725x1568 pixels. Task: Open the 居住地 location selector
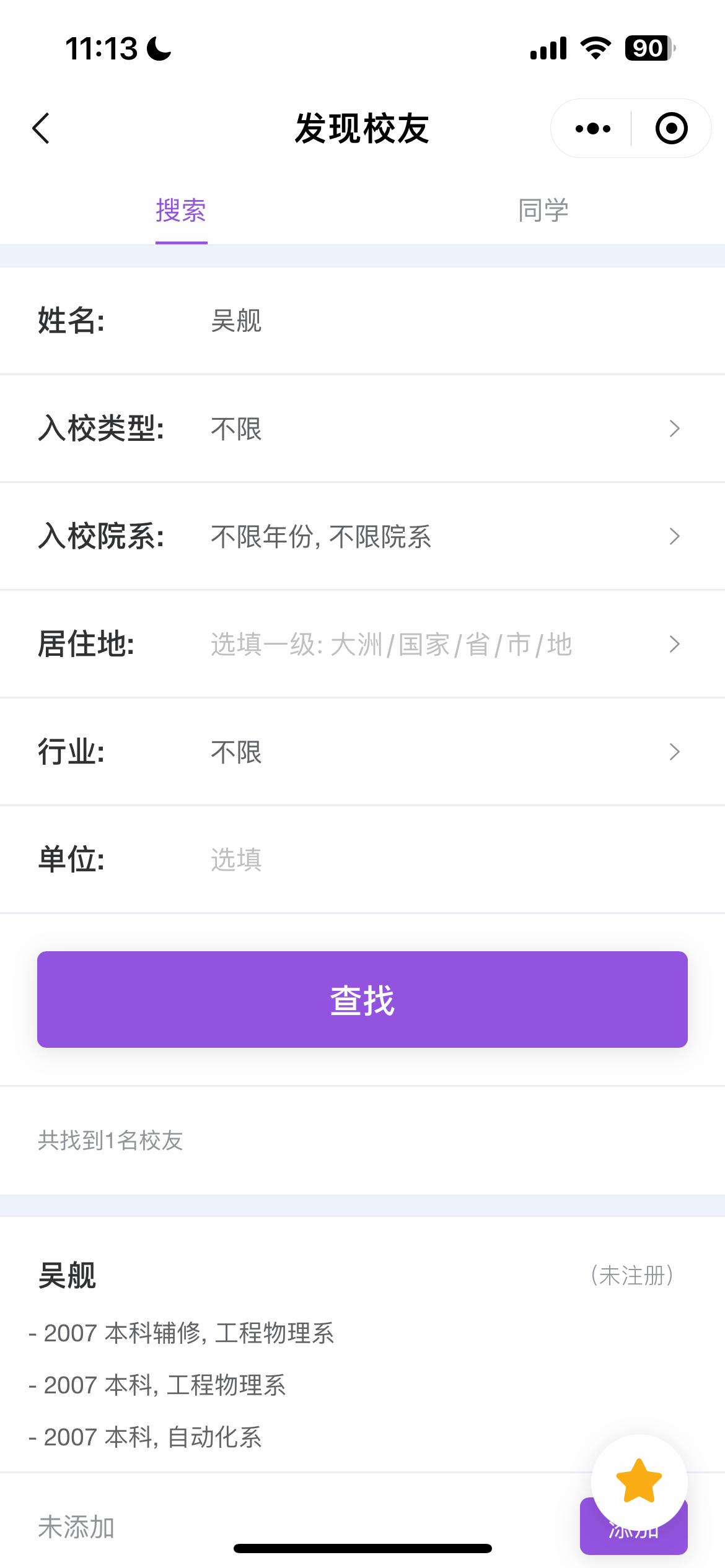point(434,644)
